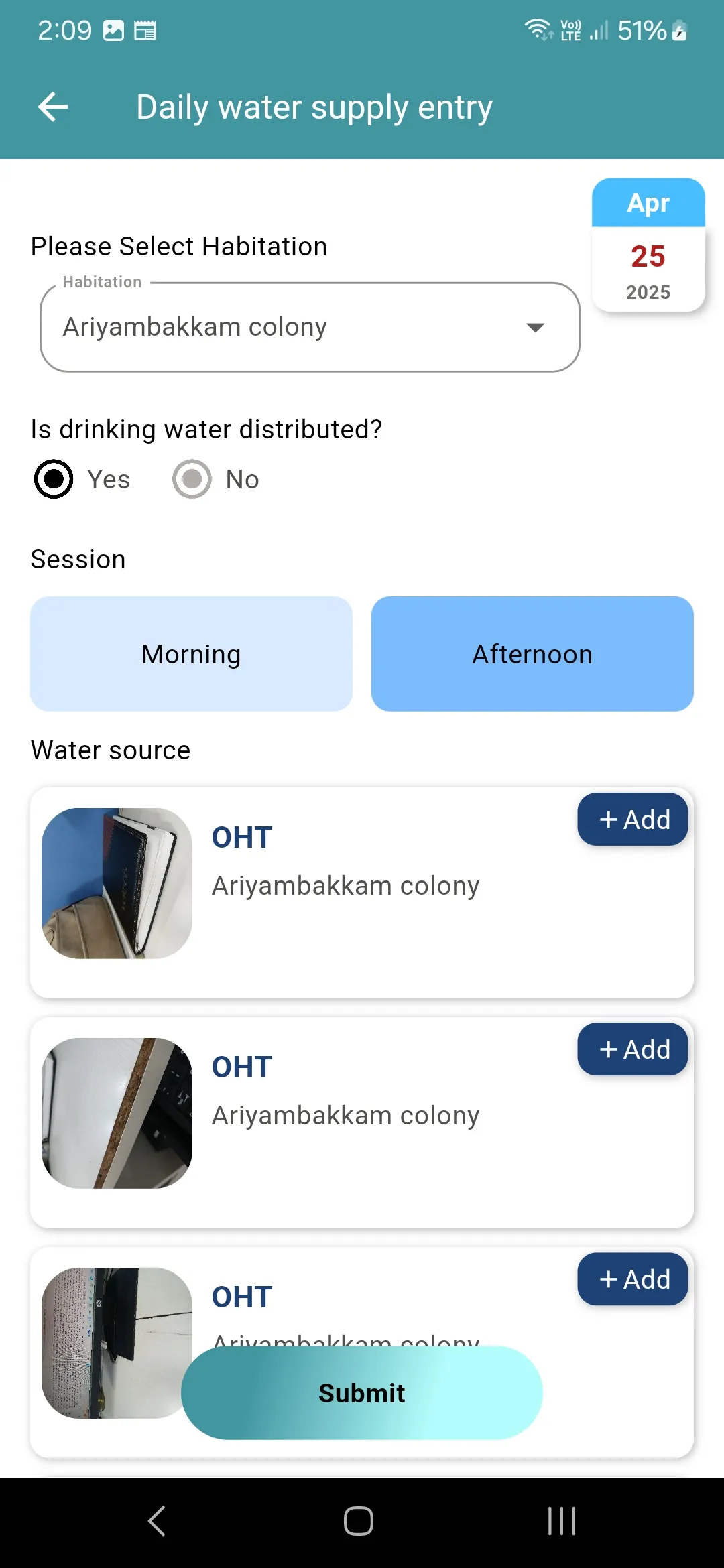Select No for drinking water distributed
724x1568 pixels.
(x=192, y=479)
